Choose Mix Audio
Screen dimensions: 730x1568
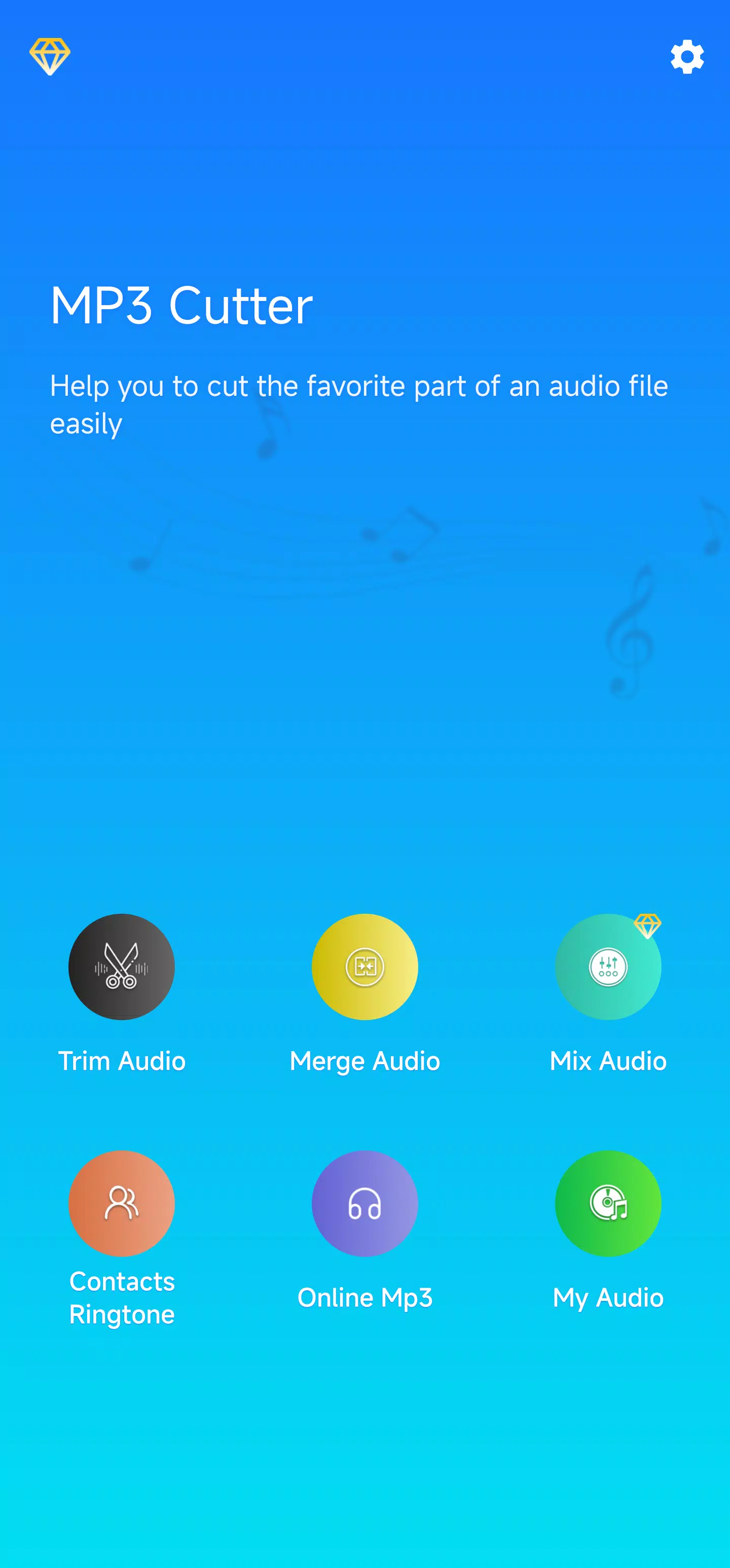[x=608, y=966]
